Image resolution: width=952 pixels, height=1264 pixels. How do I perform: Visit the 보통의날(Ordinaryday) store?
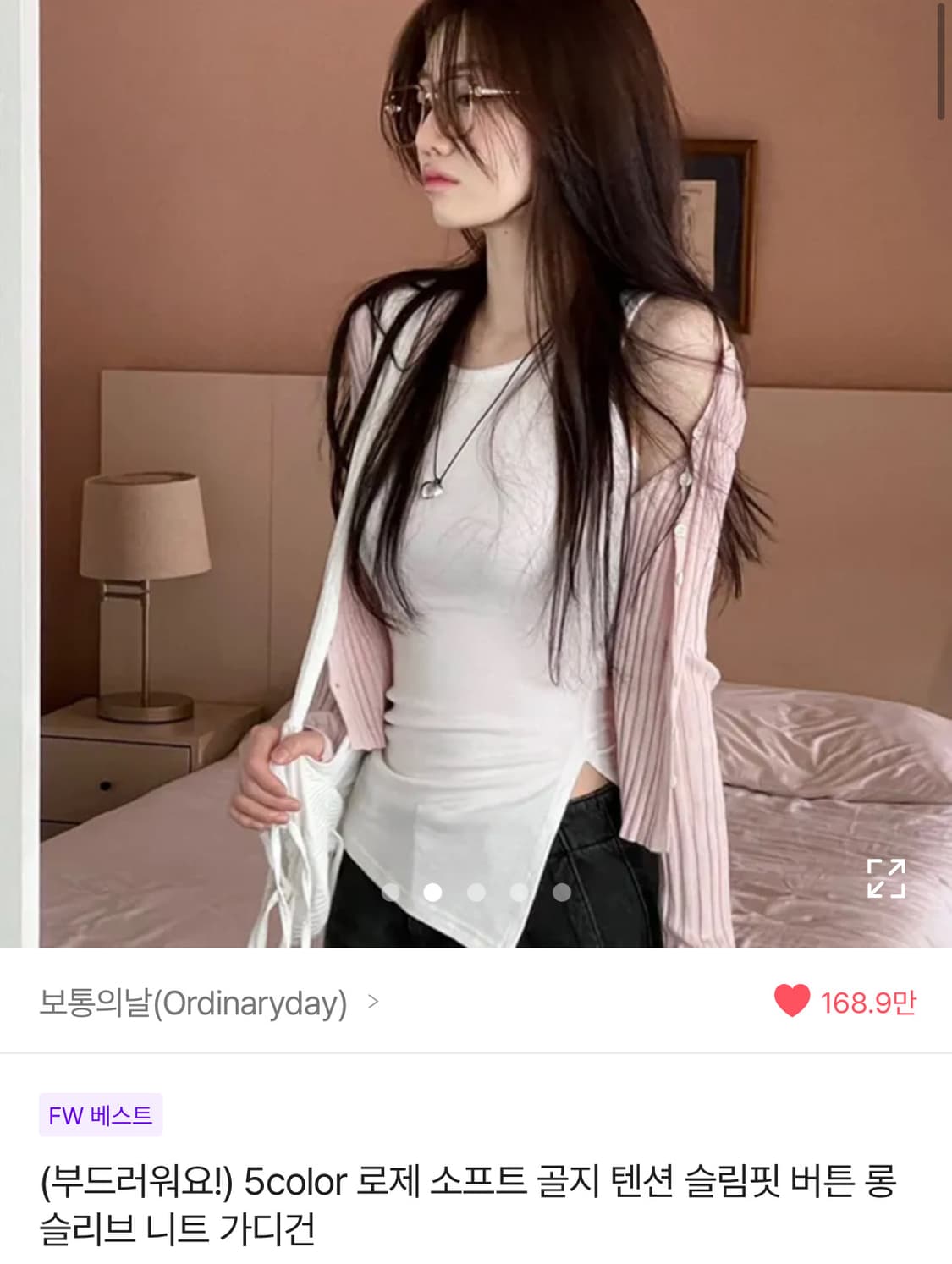pyautogui.click(x=195, y=1002)
